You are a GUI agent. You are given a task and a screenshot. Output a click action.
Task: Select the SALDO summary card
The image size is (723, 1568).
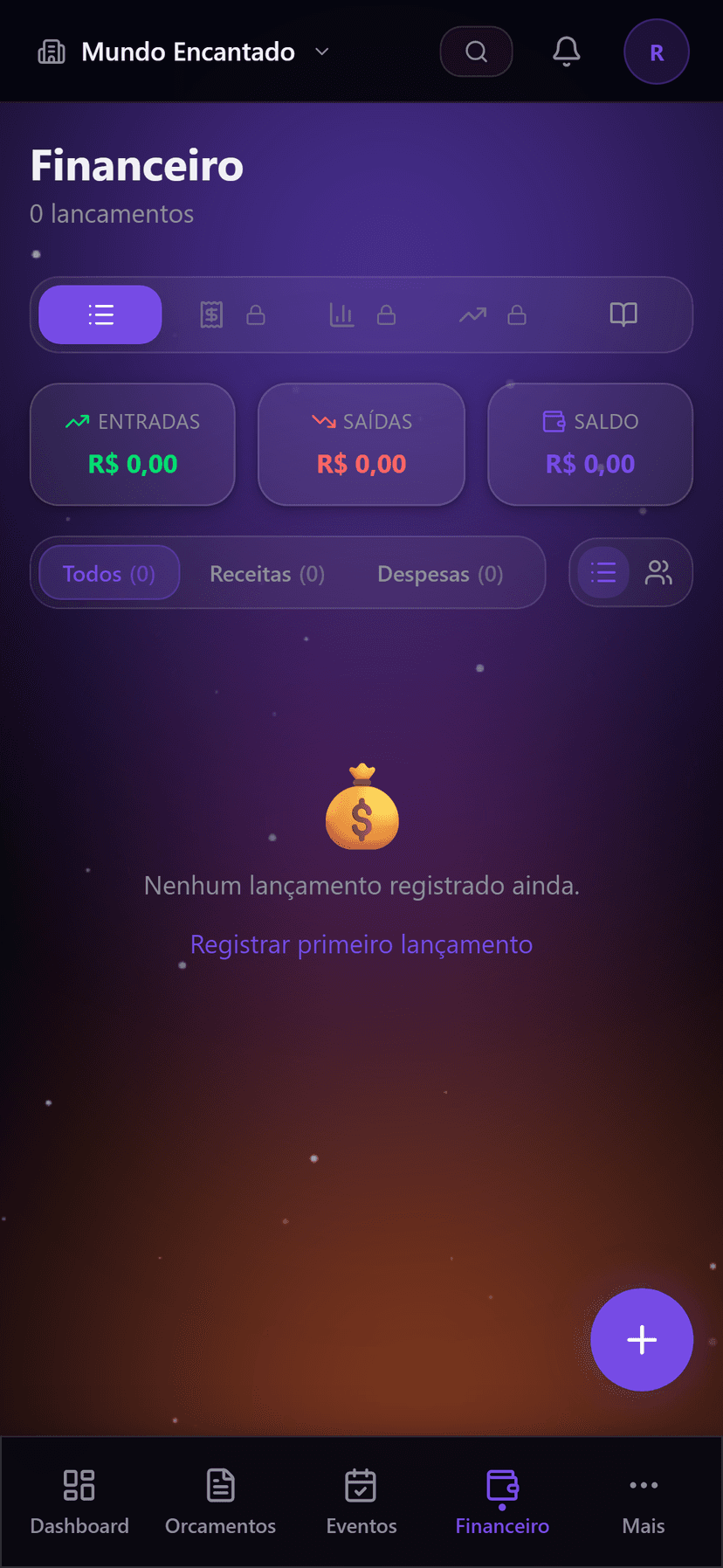pyautogui.click(x=589, y=444)
